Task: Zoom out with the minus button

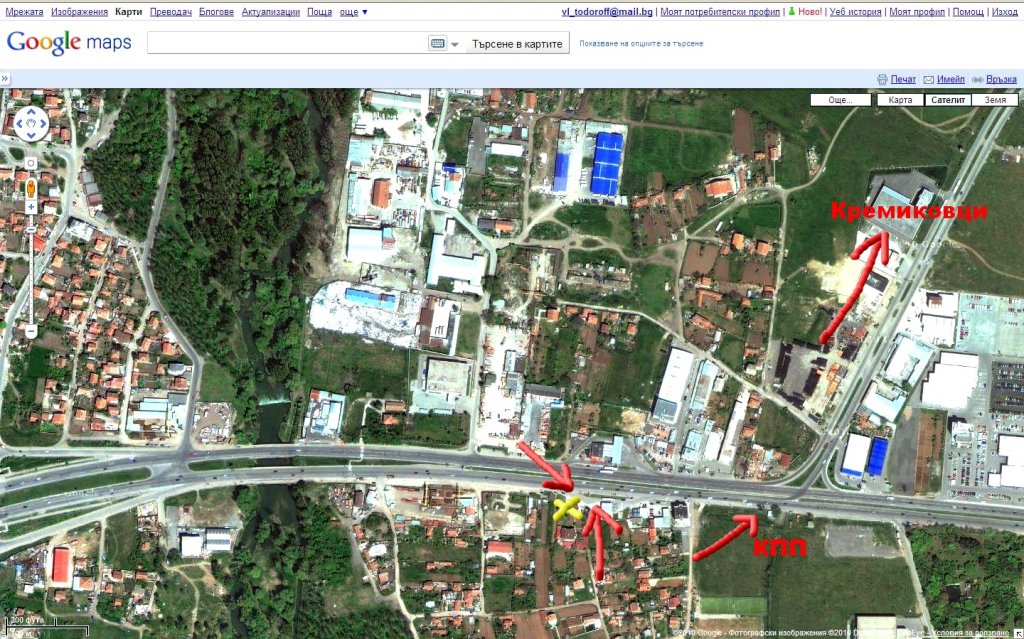Action: tap(31, 330)
